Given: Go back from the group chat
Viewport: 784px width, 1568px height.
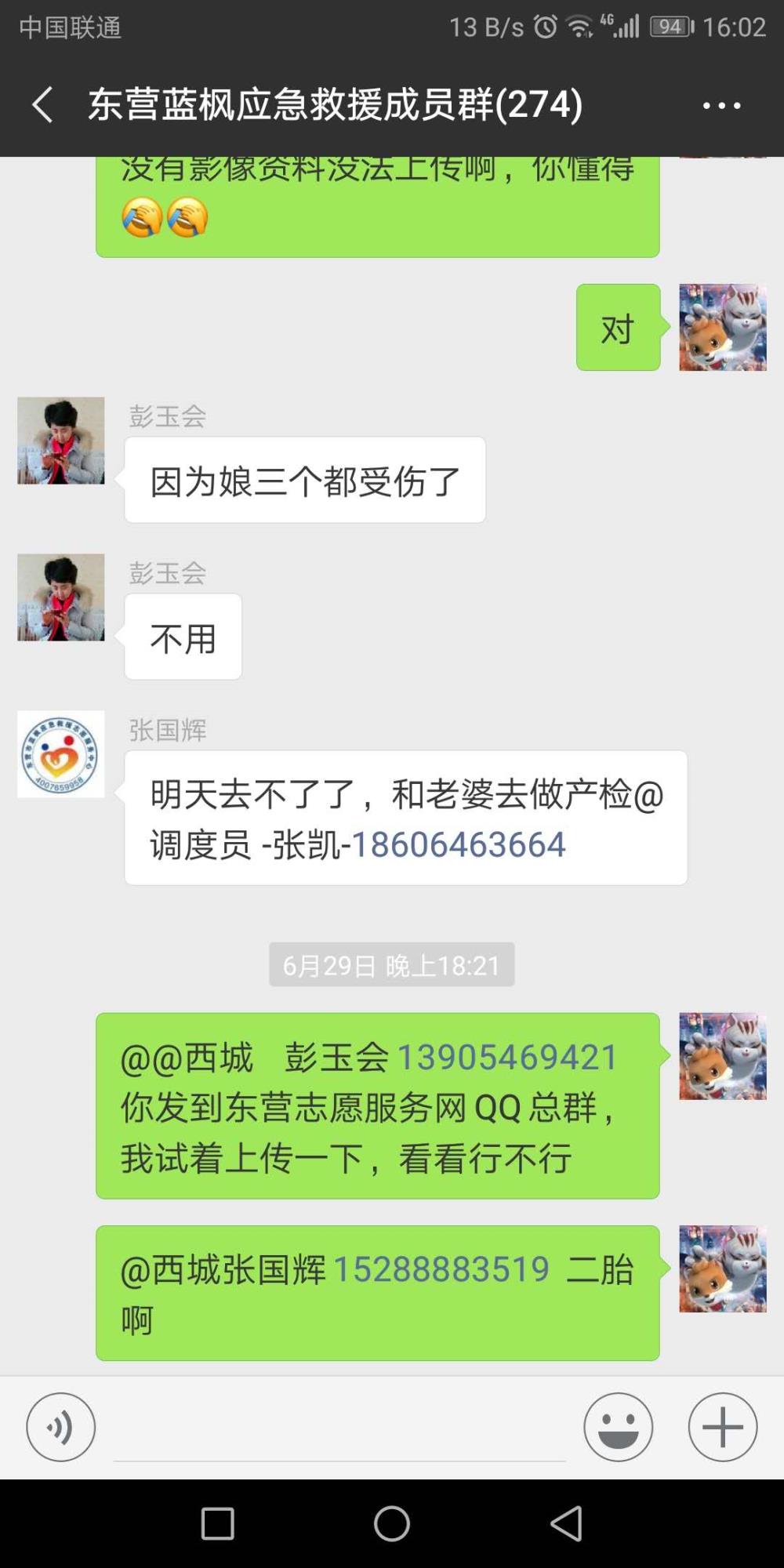Looking at the screenshot, I should coord(42,105).
